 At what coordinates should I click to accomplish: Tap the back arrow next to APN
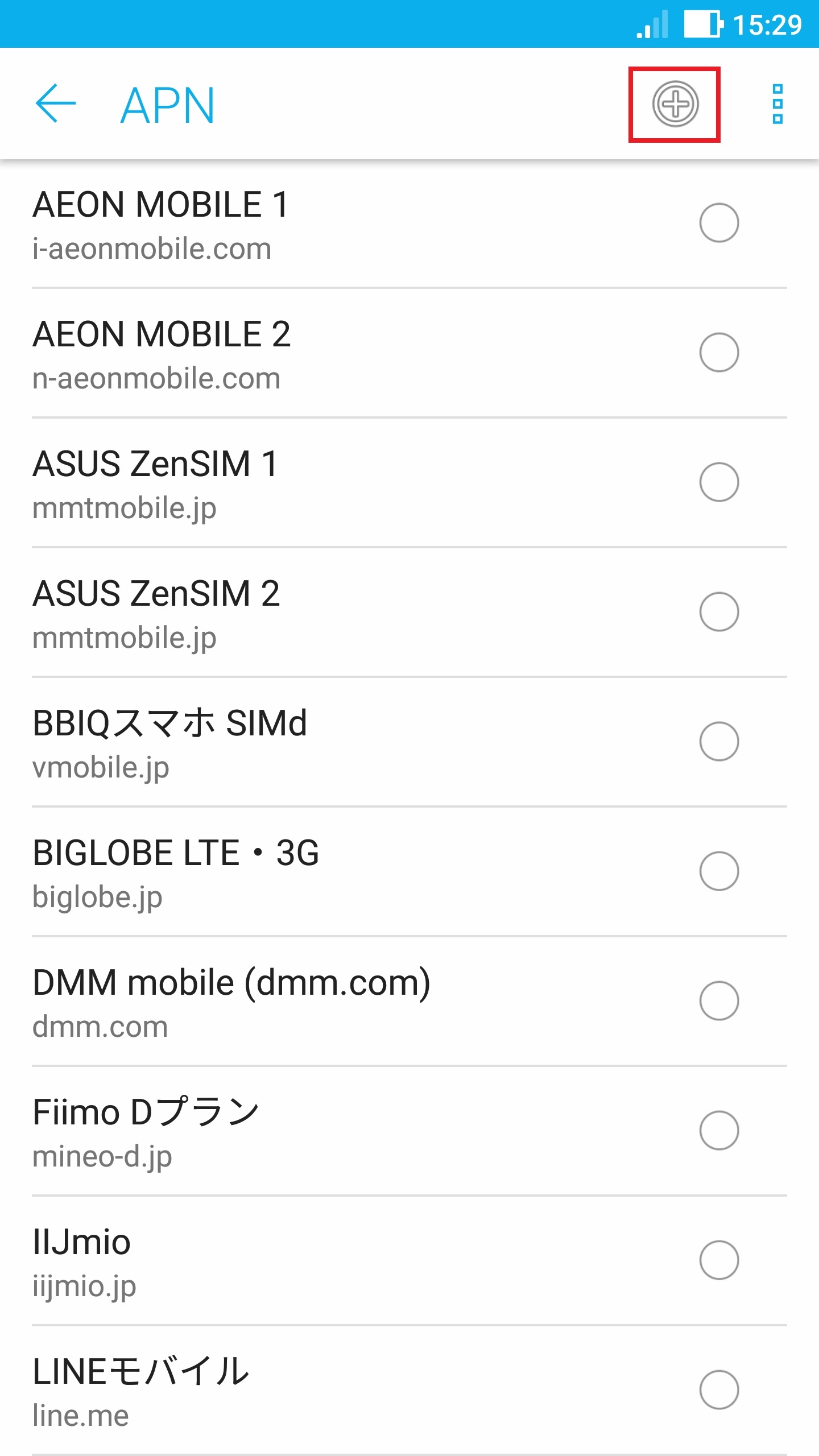(x=56, y=105)
